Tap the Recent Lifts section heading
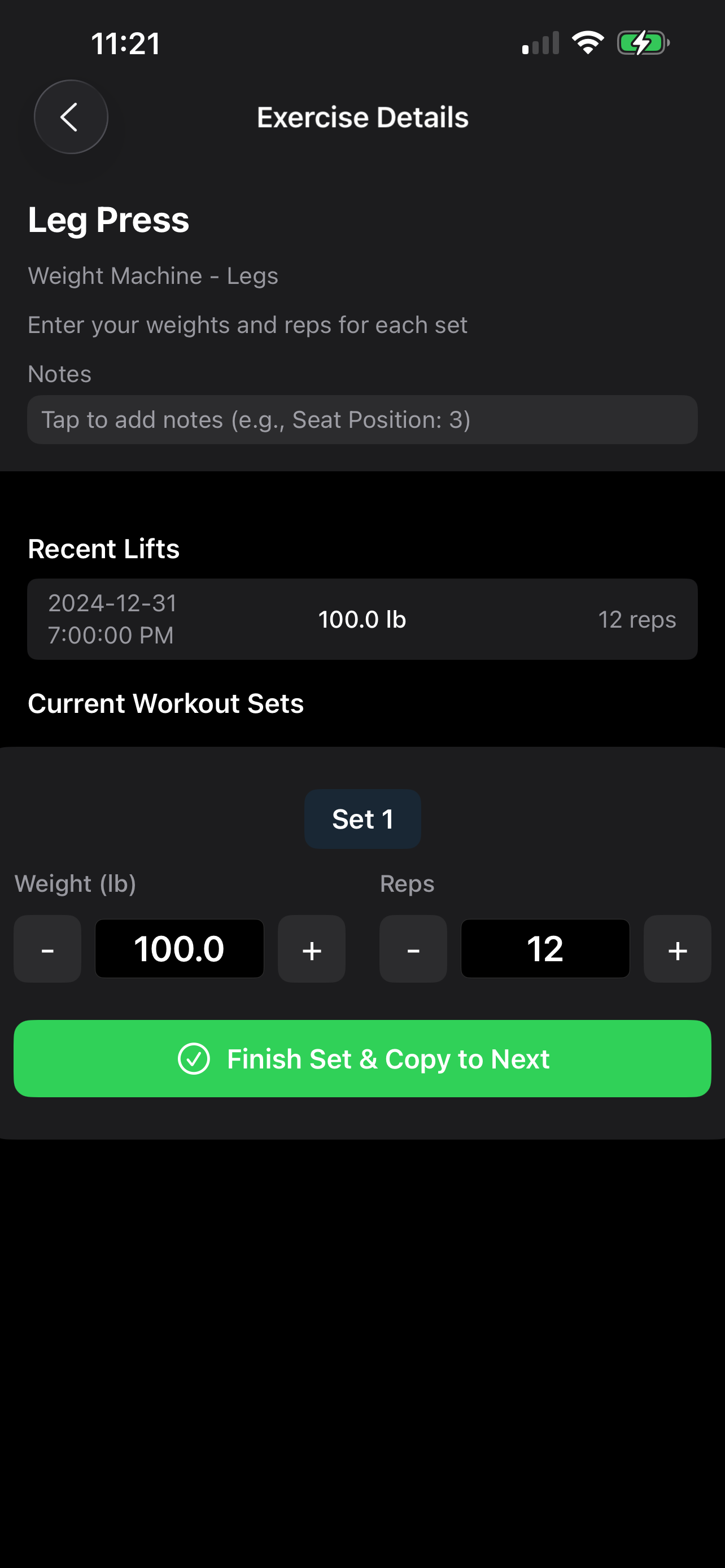The height and width of the screenshot is (1568, 725). click(x=103, y=548)
